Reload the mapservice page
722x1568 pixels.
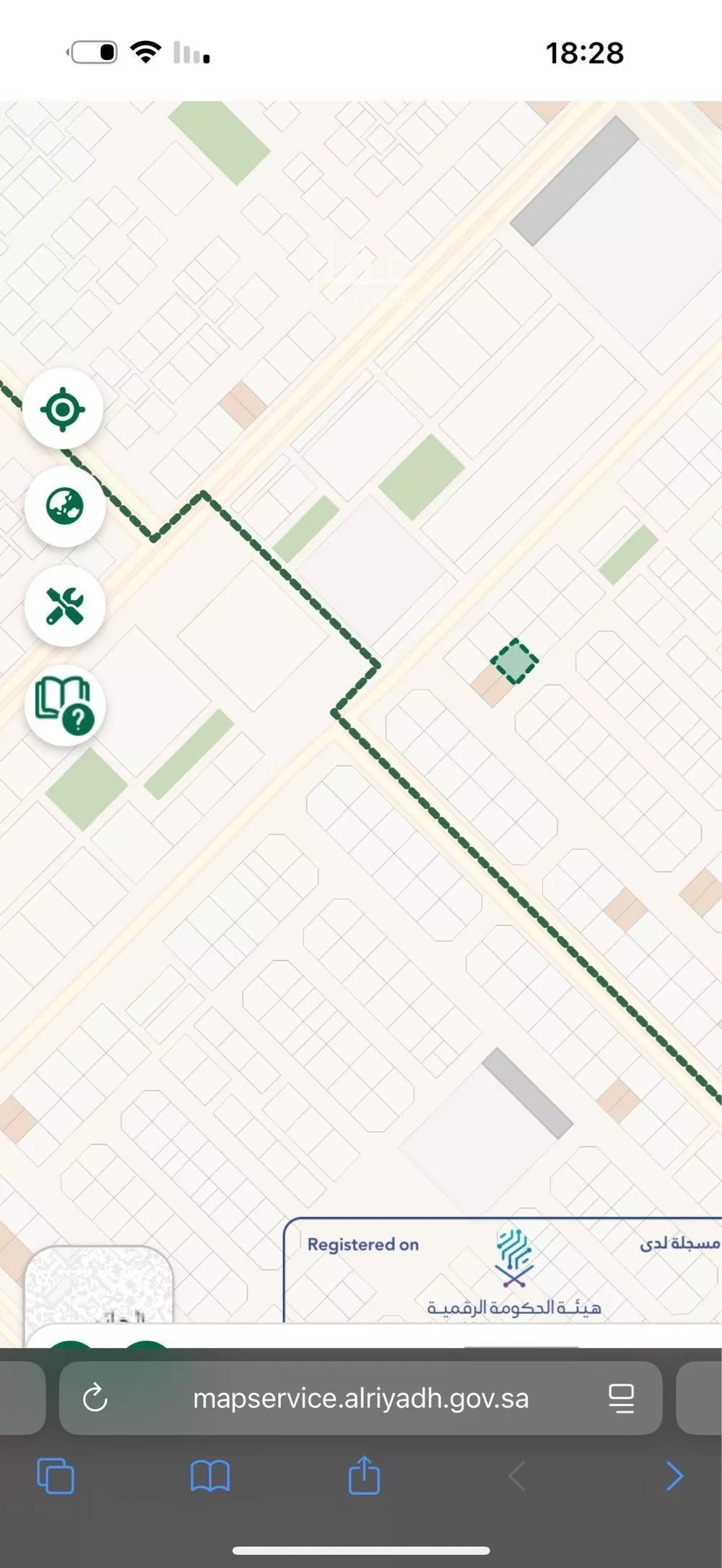pos(95,1398)
